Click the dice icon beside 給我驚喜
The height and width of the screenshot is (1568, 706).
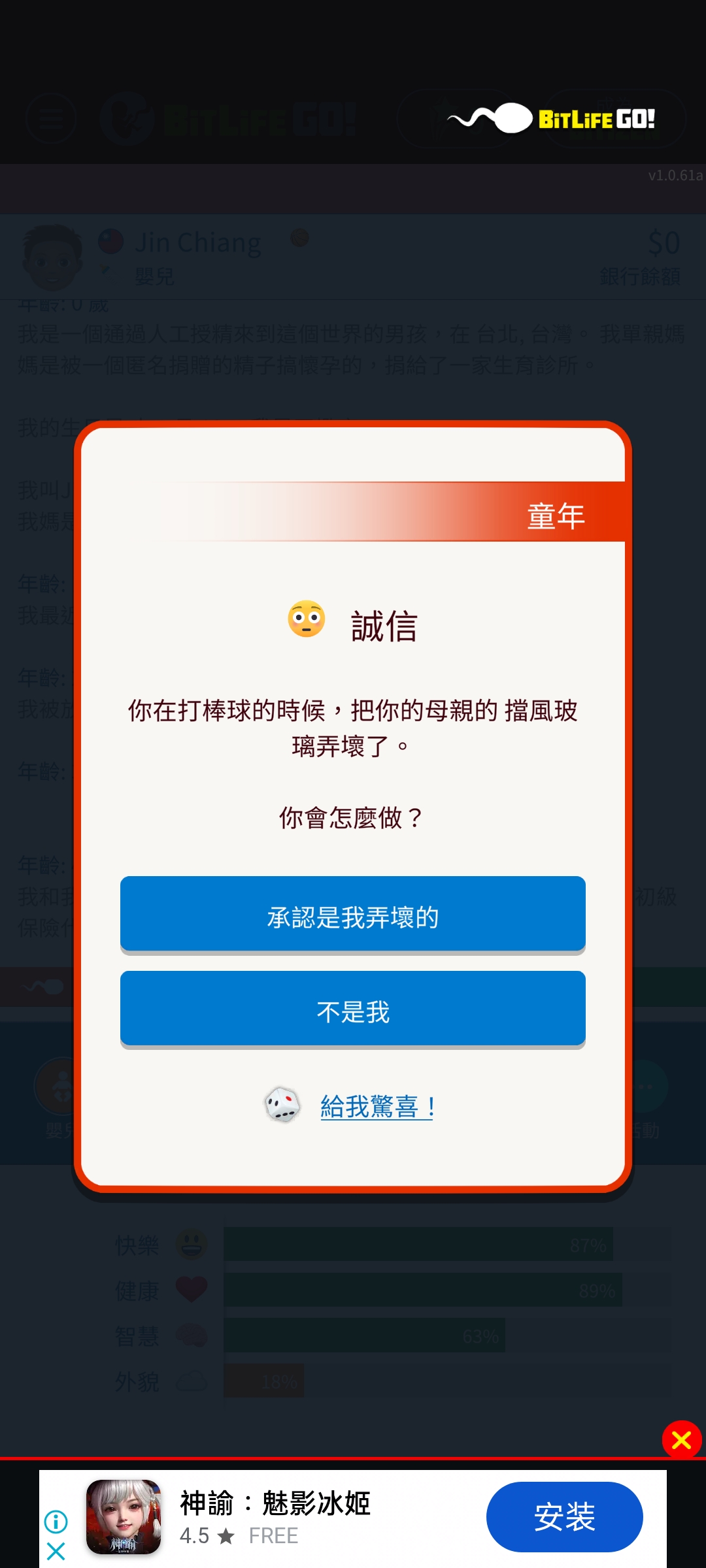(x=282, y=1105)
